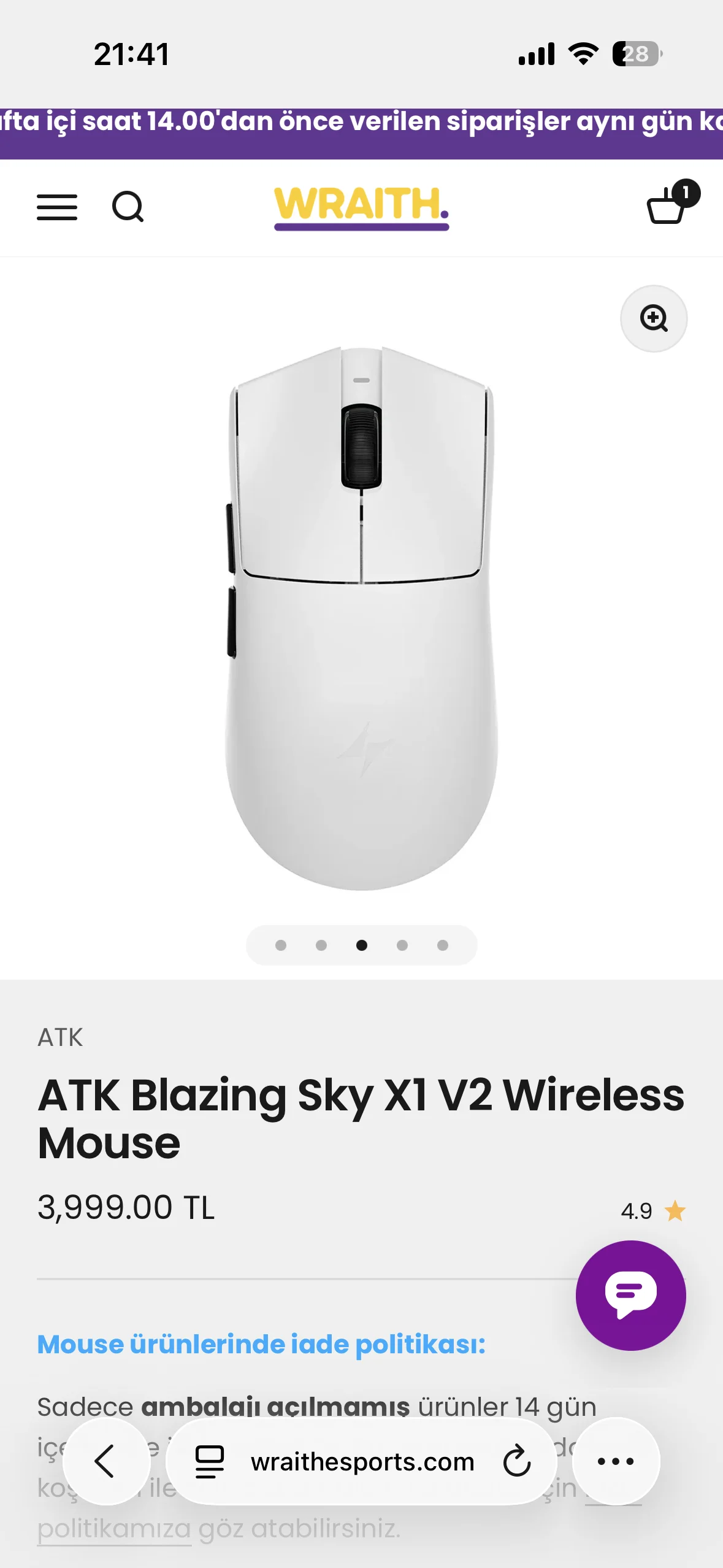Zoom into the product image

click(654, 318)
